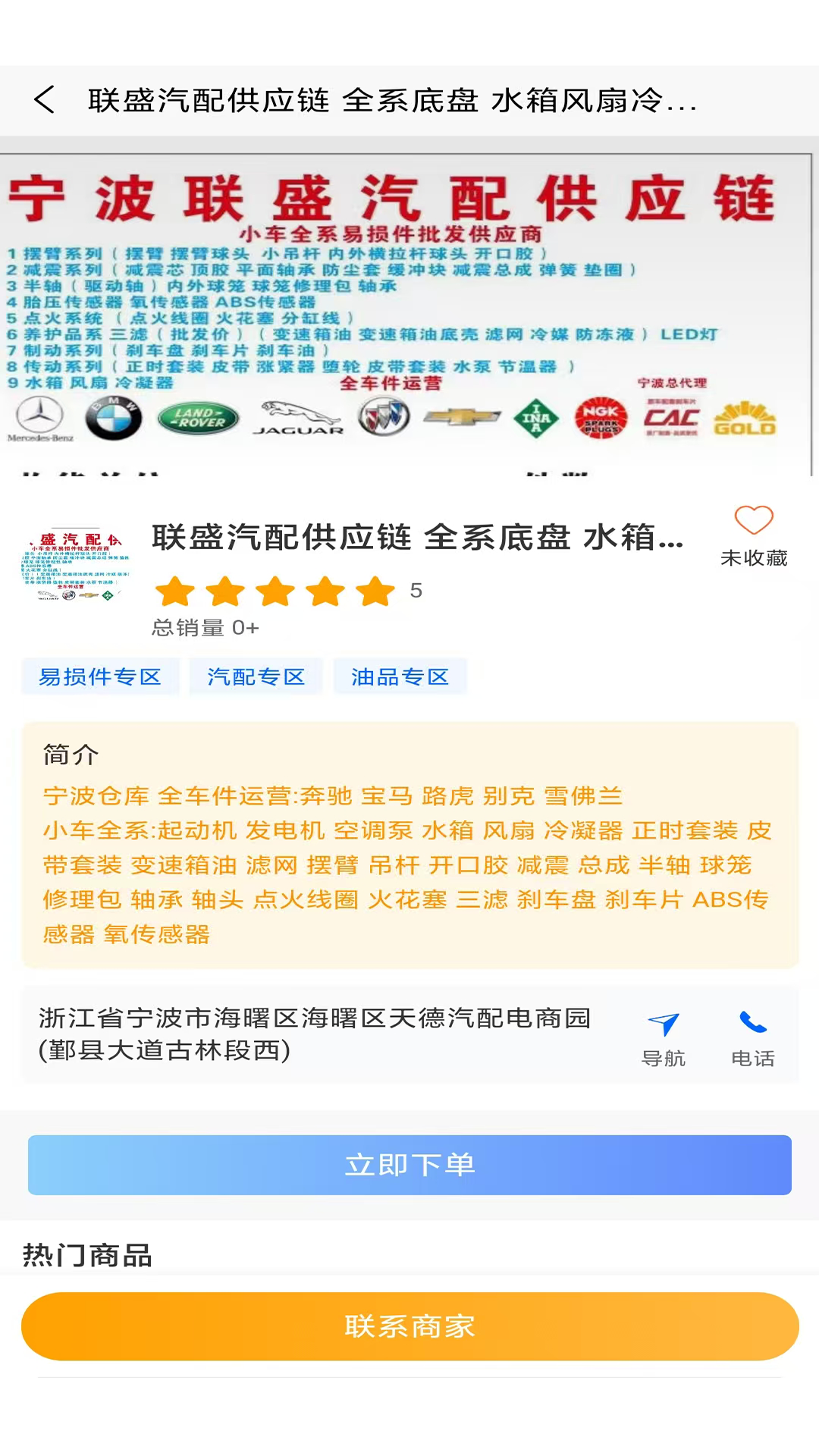Open the 汽配专区 section
Screen dimensions: 819x1456
click(256, 676)
